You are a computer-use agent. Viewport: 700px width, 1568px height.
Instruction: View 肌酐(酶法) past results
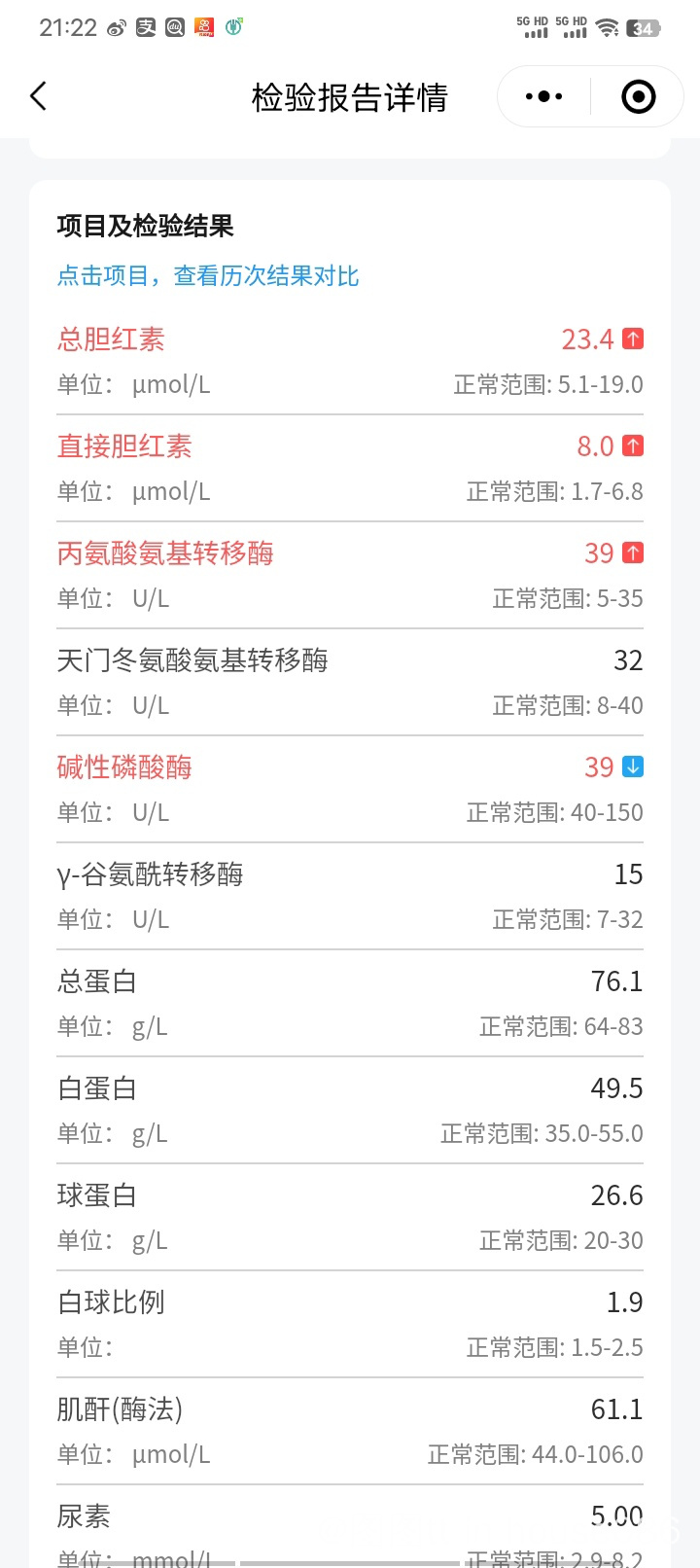point(350,1432)
